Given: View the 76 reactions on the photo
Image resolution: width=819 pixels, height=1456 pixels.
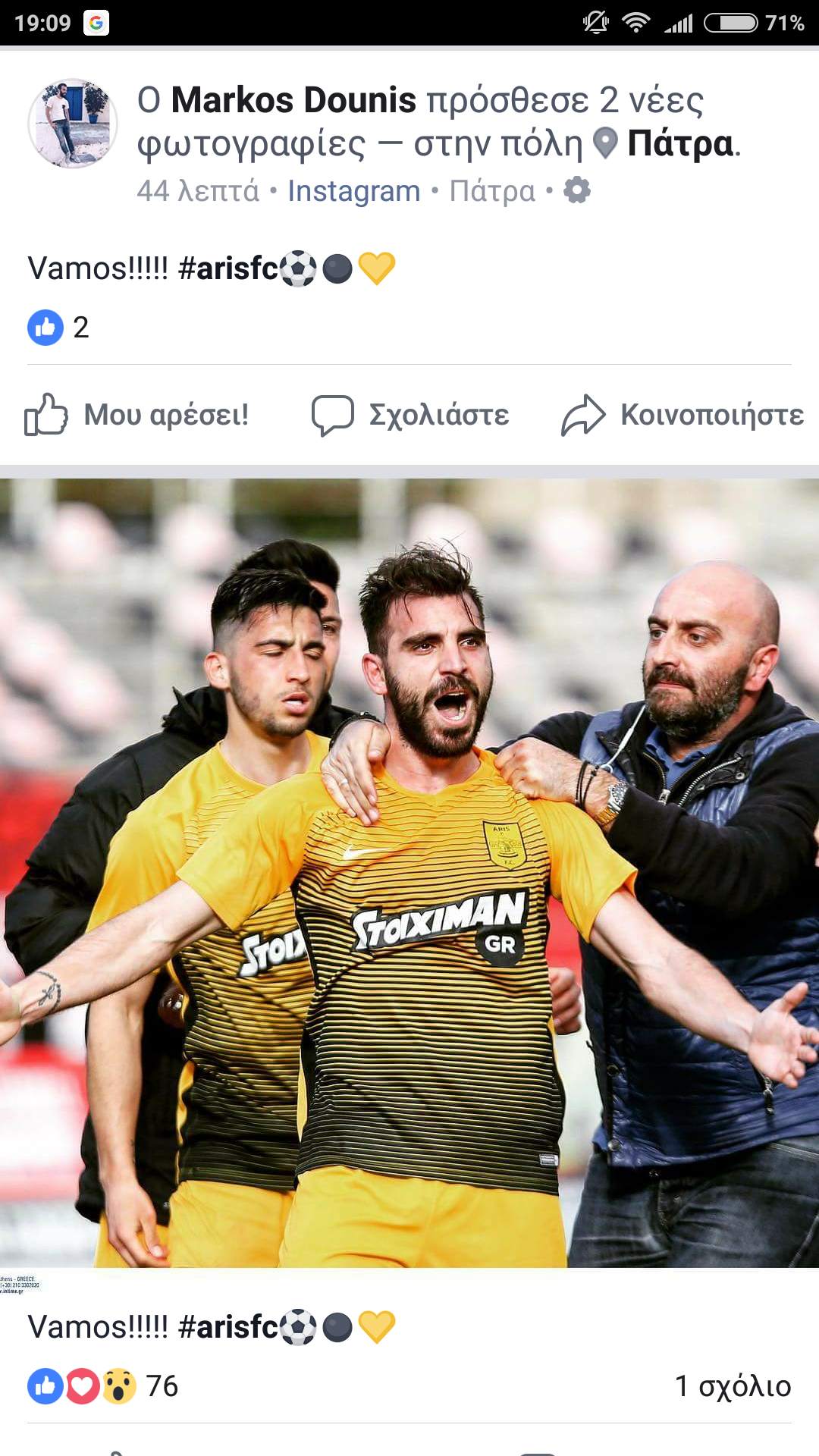Looking at the screenshot, I should tap(103, 1386).
